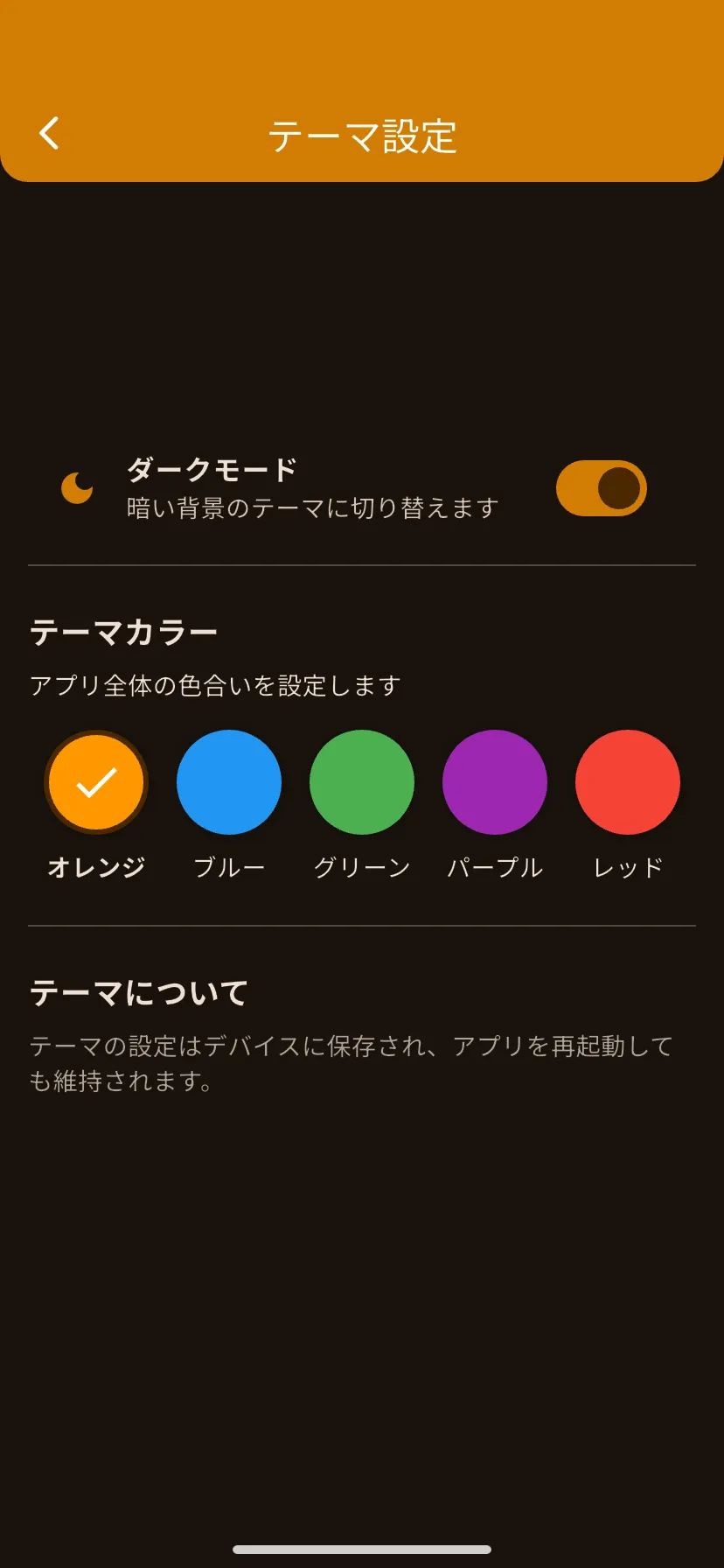Apply the レッド theme color
Screen dimensions: 724x1568
(628, 782)
